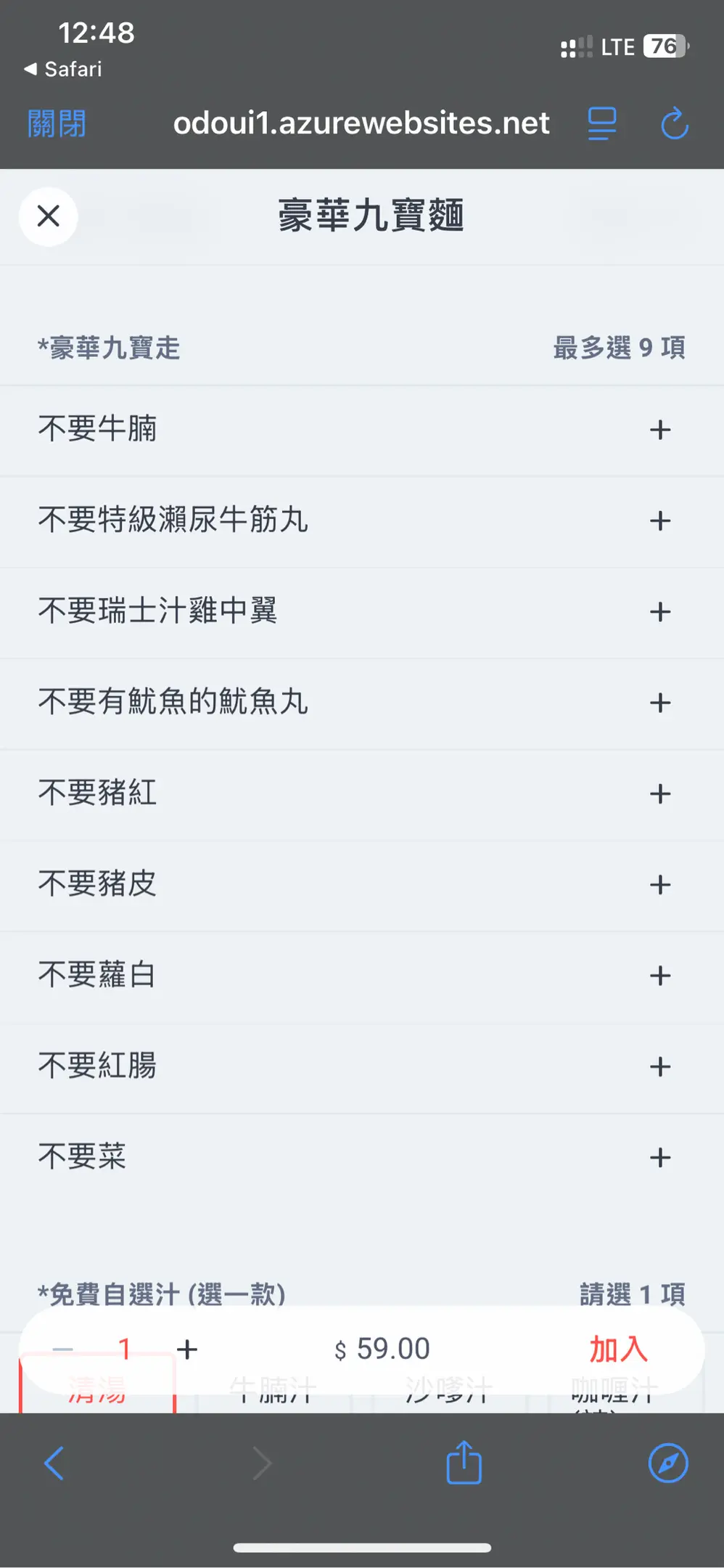Tap 關閉 to close the in-app browser
This screenshot has width=724, height=1568.
pos(57,123)
